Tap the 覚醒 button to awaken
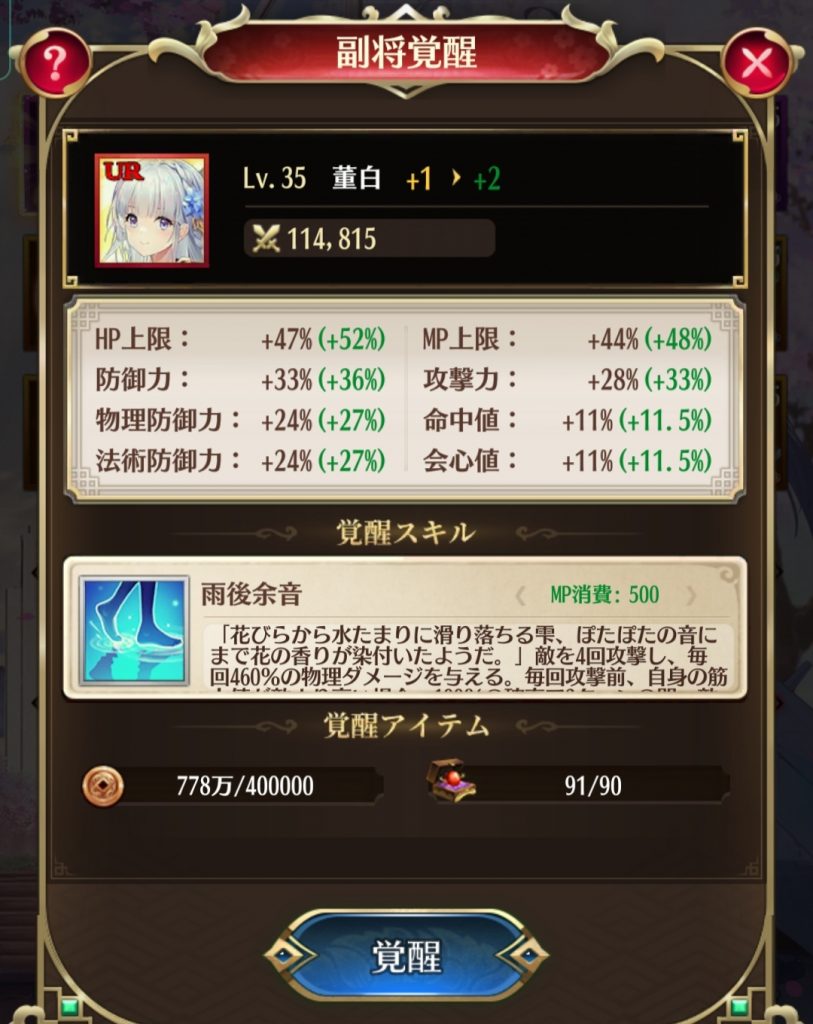813x1024 pixels. [x=406, y=956]
